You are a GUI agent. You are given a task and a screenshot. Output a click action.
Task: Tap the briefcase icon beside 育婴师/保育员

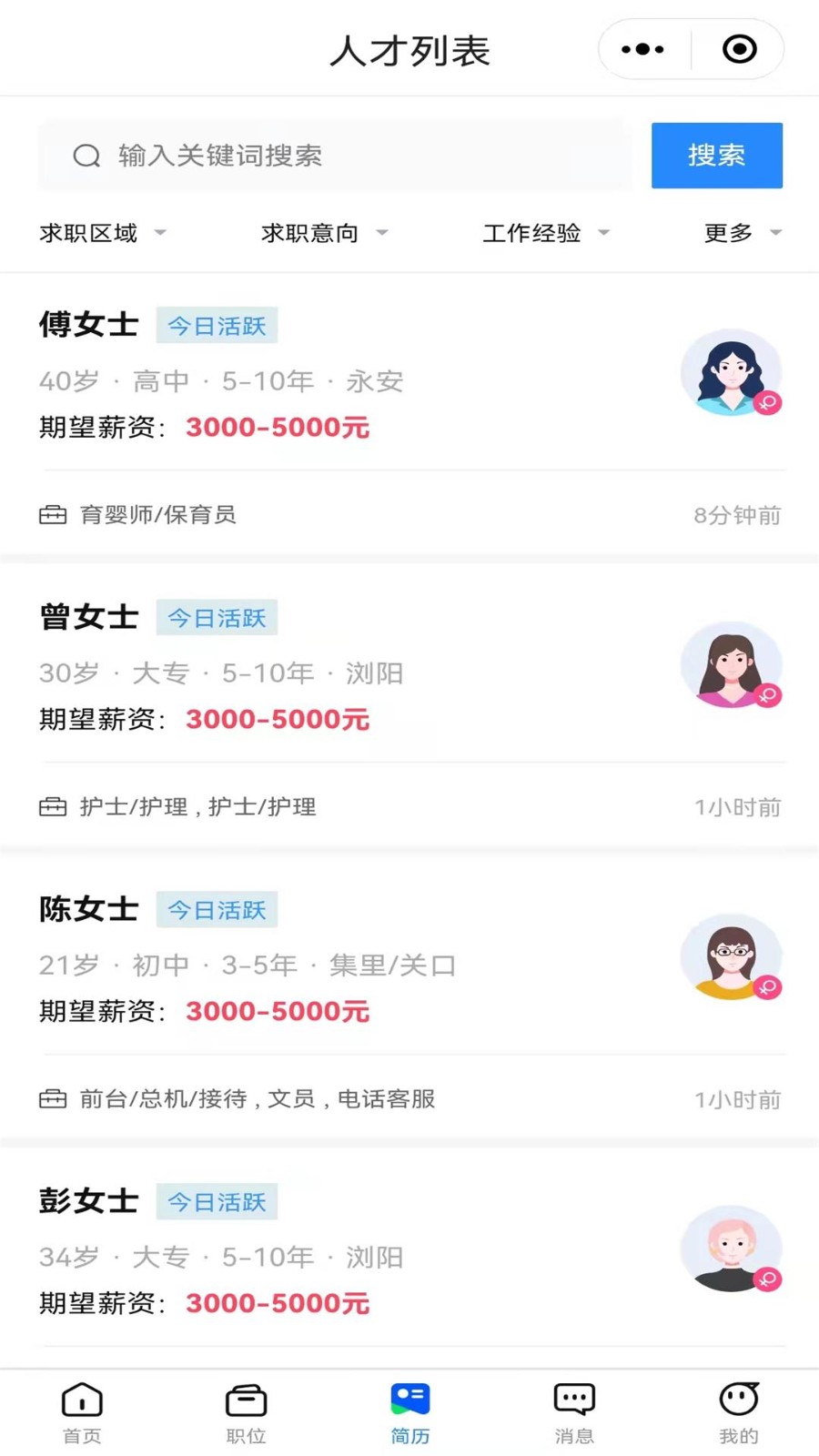(x=52, y=514)
